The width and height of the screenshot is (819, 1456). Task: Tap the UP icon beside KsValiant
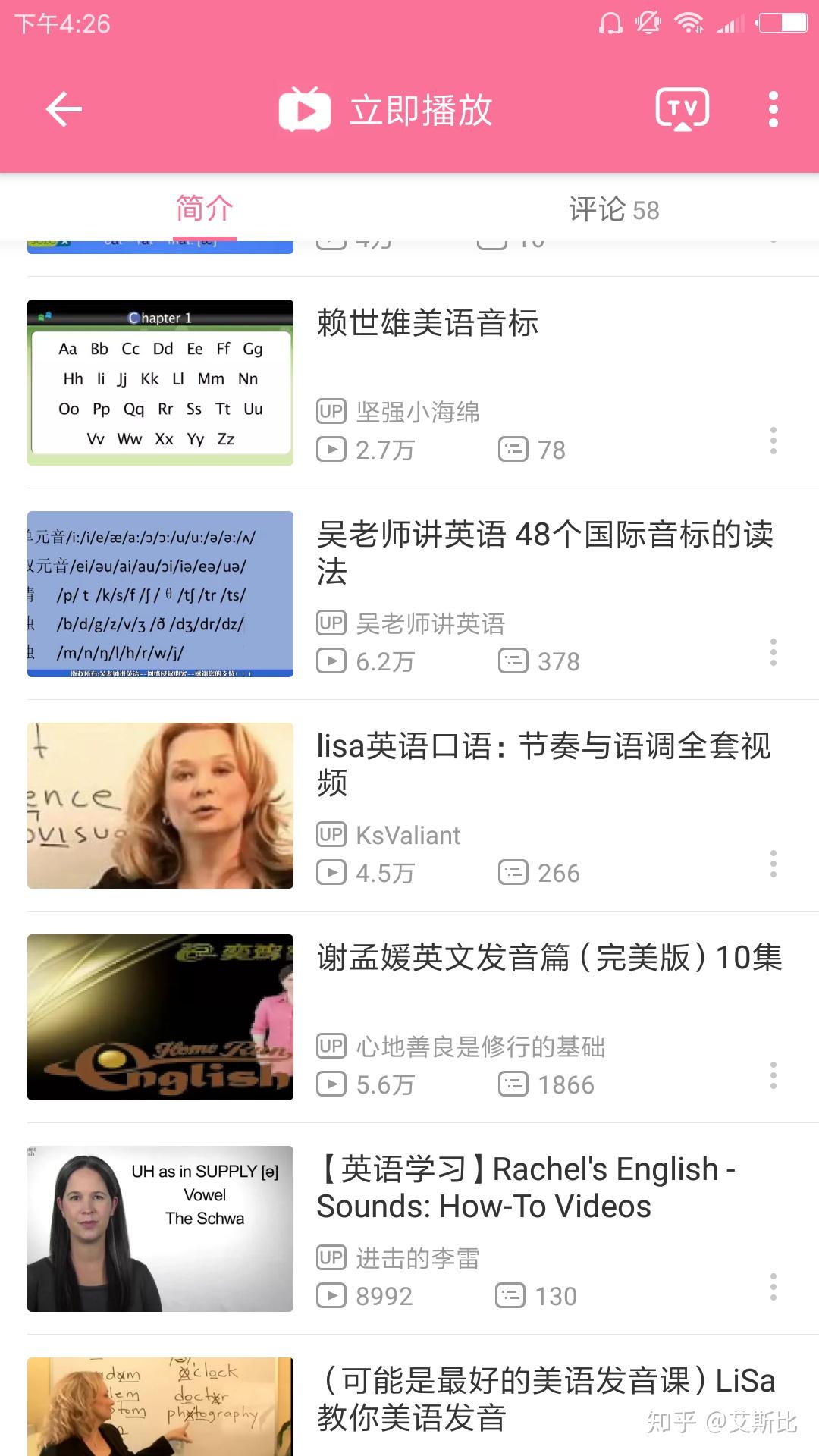(x=330, y=834)
